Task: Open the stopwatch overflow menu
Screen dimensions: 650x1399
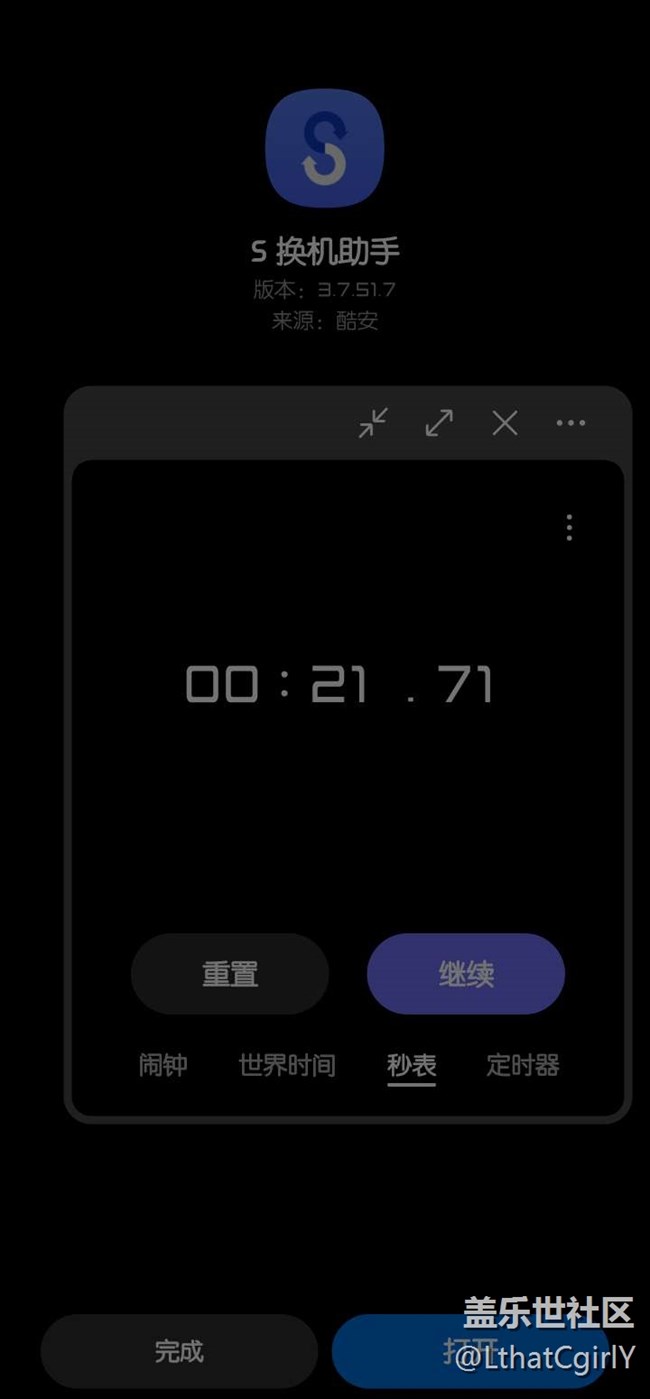Action: click(x=569, y=528)
